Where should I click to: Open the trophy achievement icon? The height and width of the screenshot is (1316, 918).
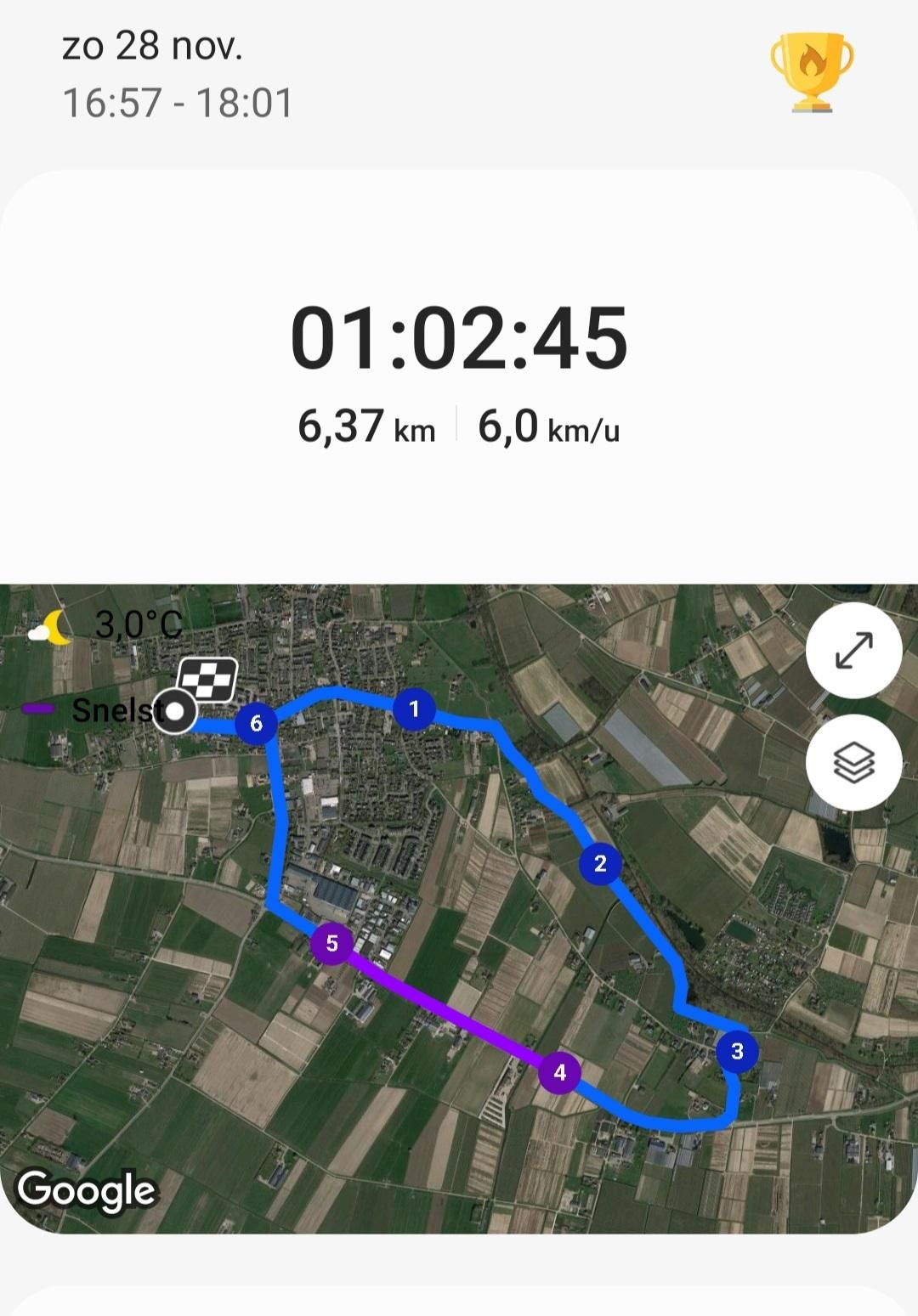[812, 72]
